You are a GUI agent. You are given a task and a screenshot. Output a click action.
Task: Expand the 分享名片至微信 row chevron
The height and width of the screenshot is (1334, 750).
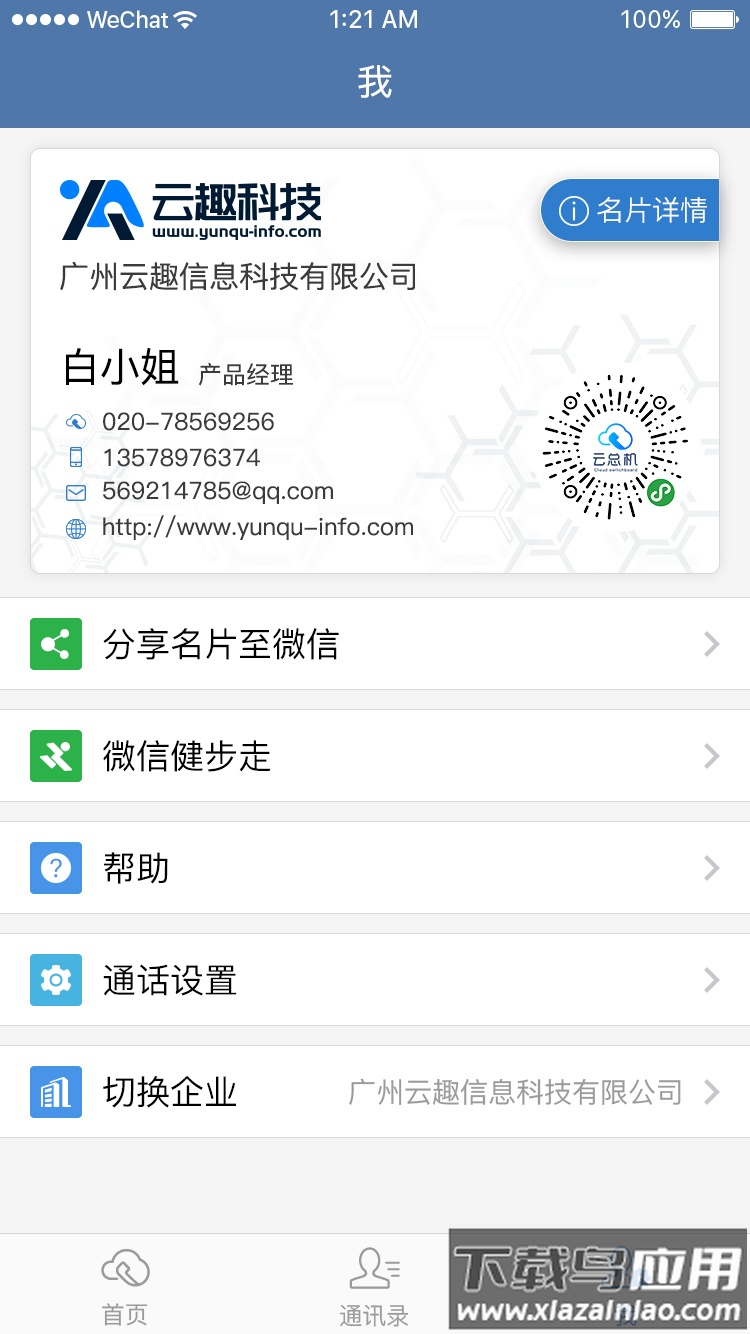tap(710, 644)
